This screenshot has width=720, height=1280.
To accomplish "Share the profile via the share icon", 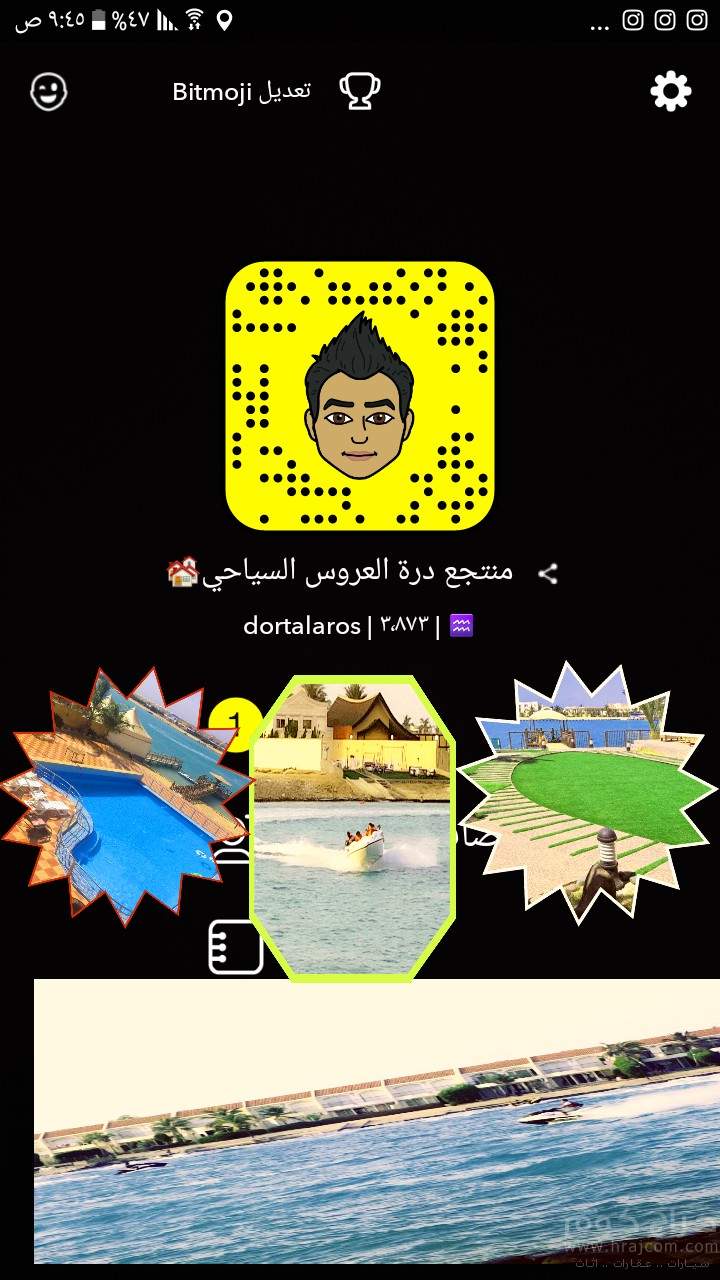I will 547,573.
